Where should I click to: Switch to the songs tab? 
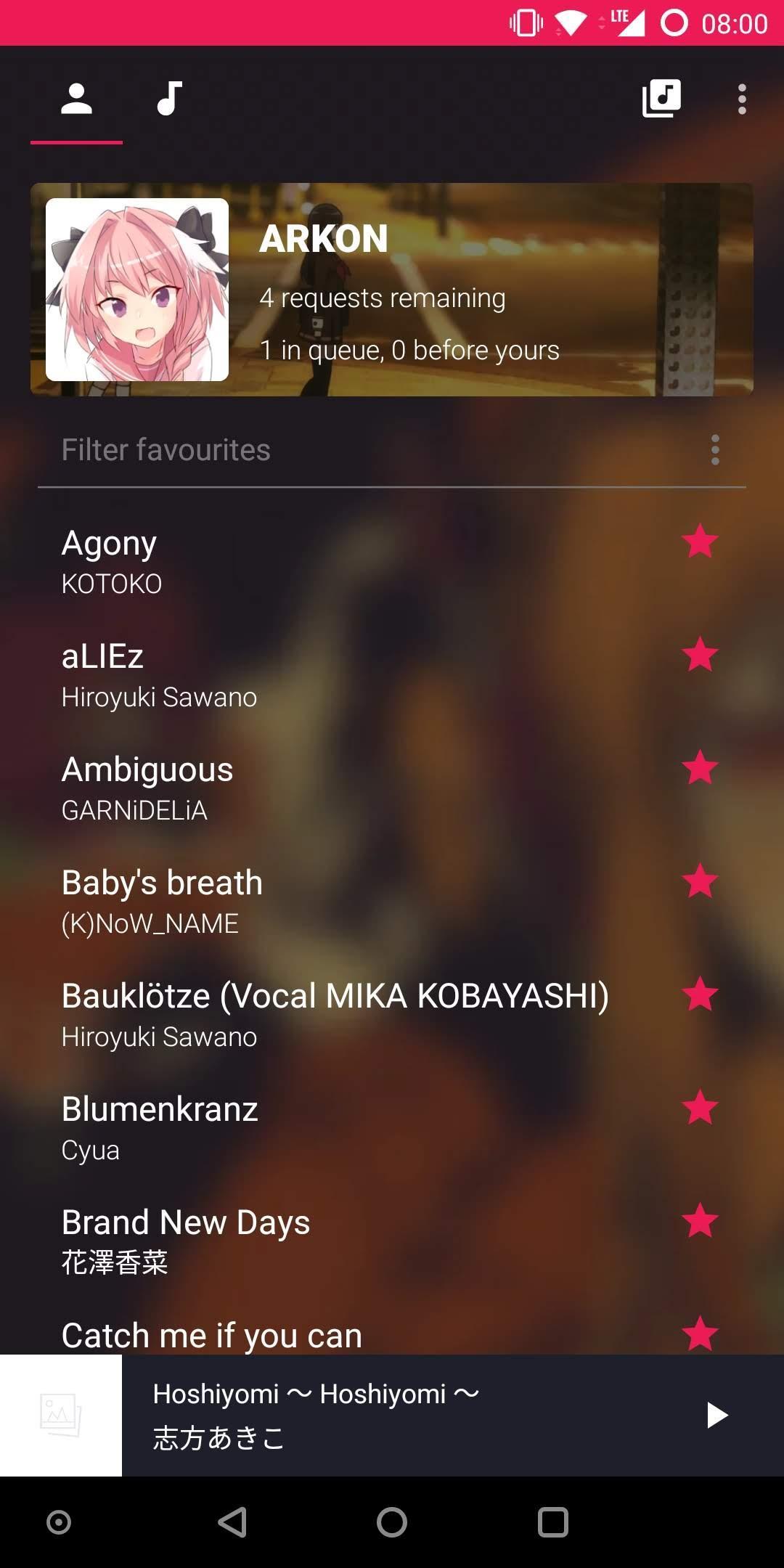point(169,99)
